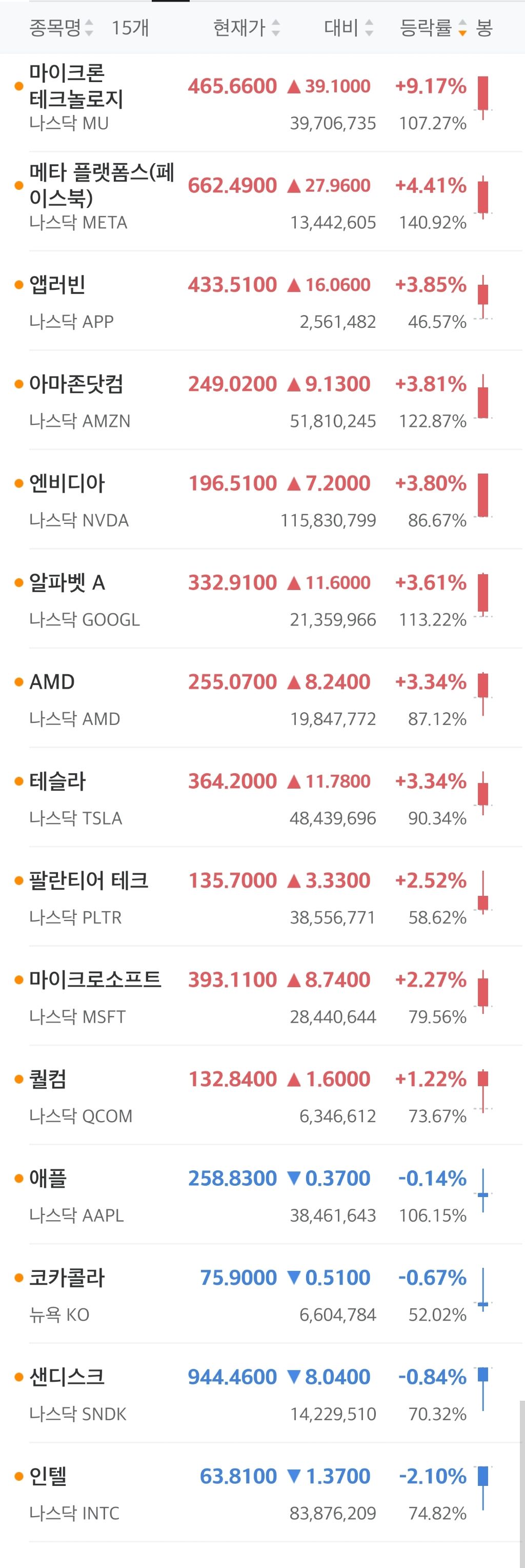Select the 아마존닷컴 AMZN row
This screenshot has width=525, height=1568.
click(x=262, y=400)
